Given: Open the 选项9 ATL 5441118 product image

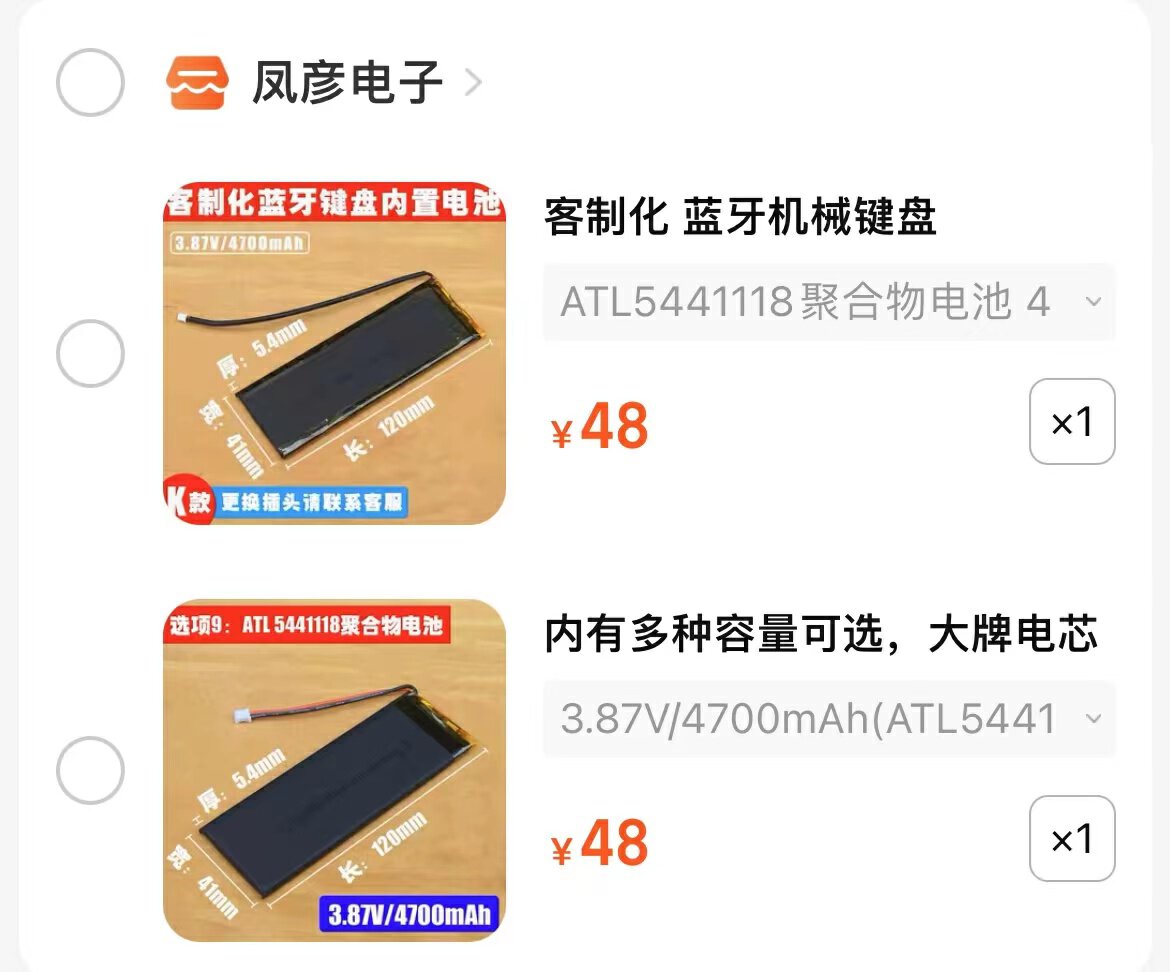Looking at the screenshot, I should pos(334,770).
